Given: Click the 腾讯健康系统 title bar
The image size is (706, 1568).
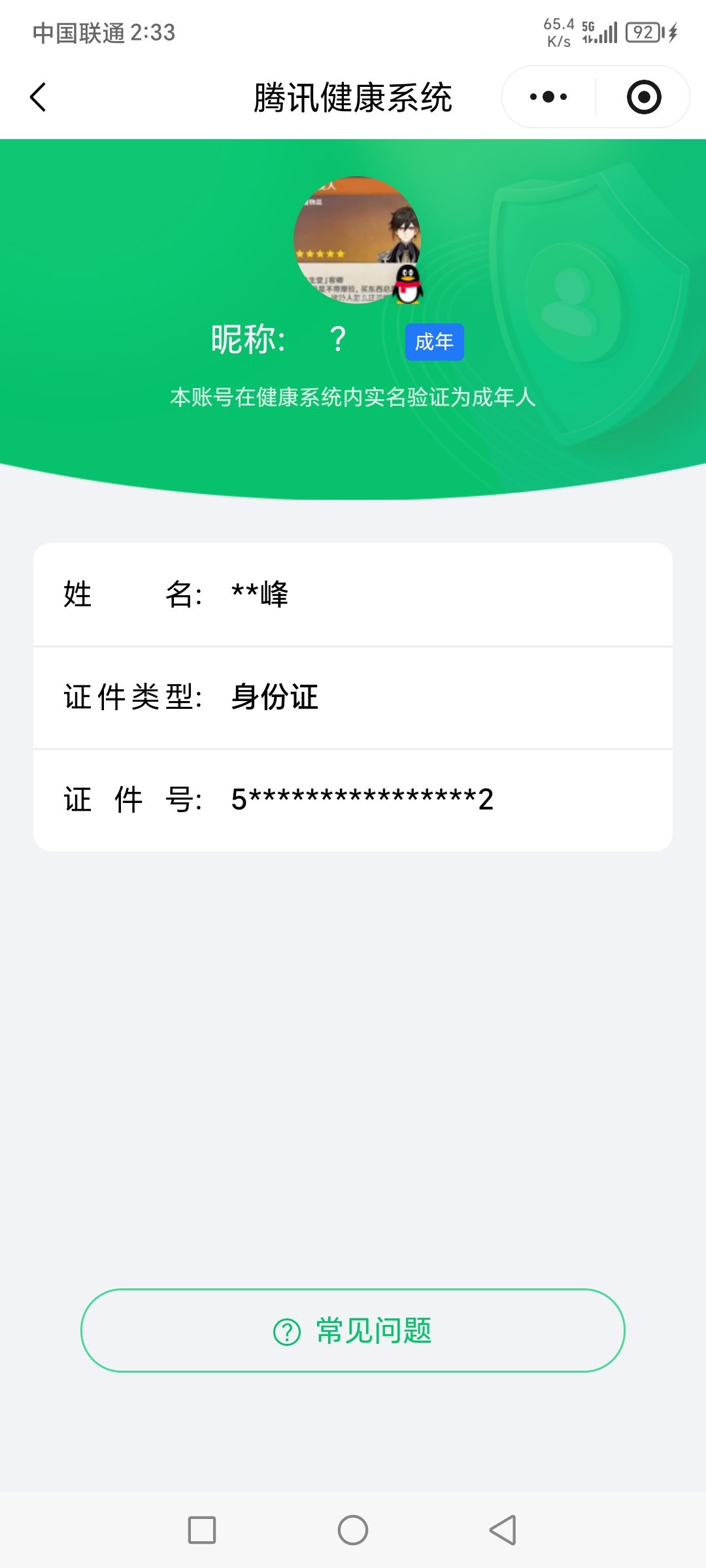Looking at the screenshot, I should click(x=353, y=96).
